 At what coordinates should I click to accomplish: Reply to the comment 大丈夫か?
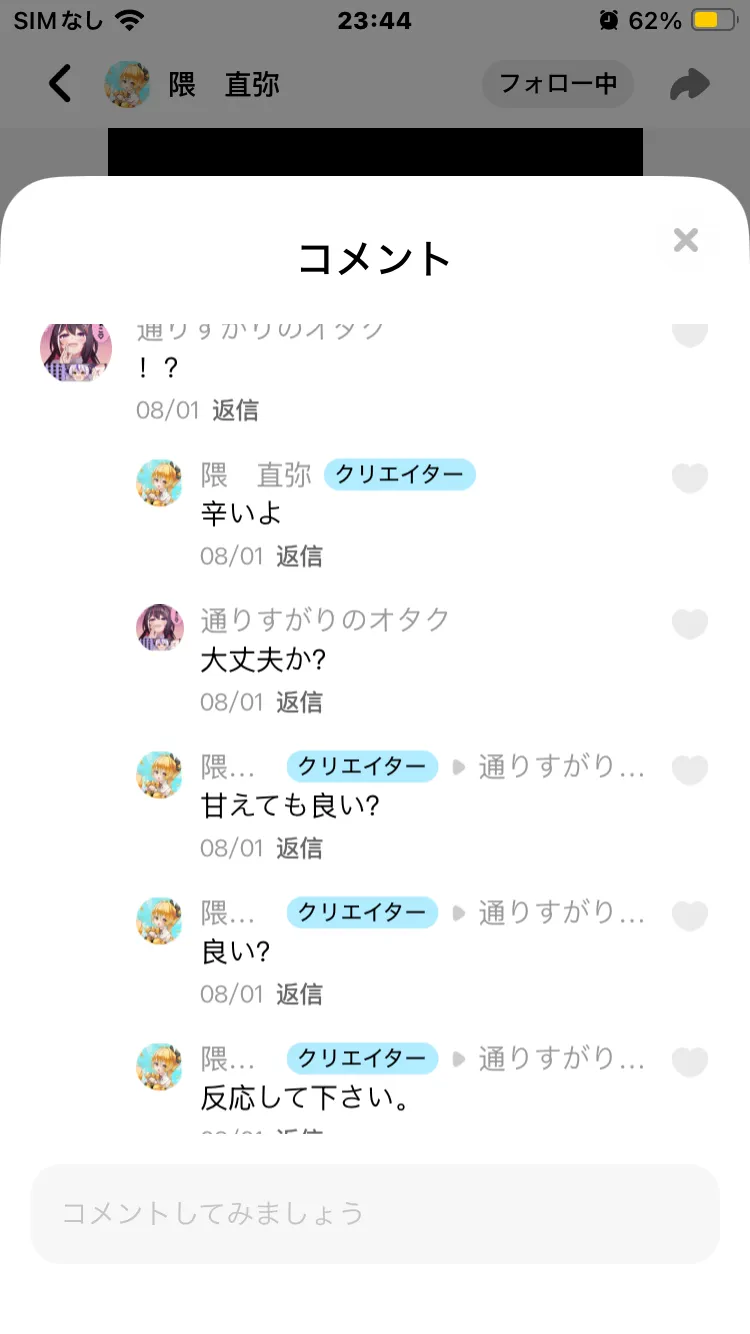[299, 702]
